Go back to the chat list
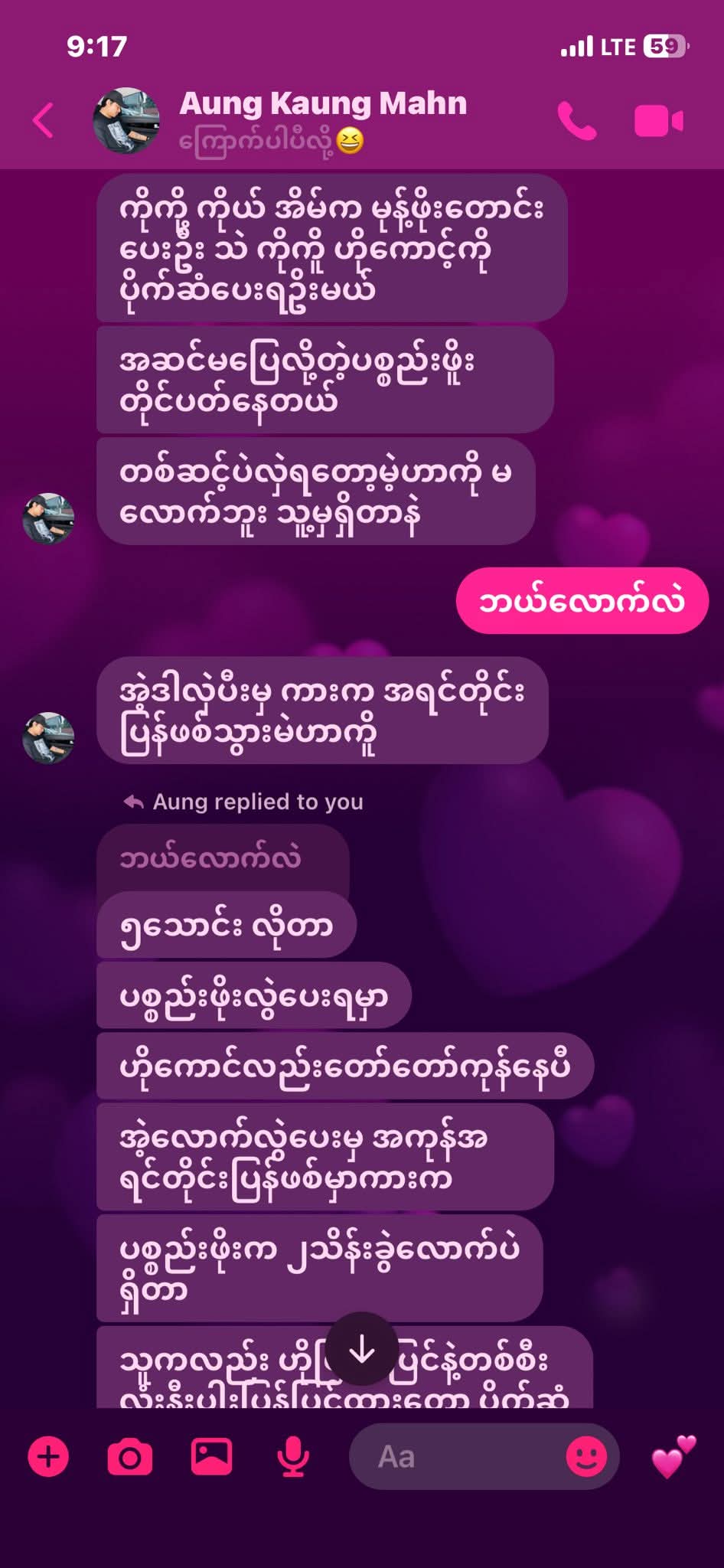The height and width of the screenshot is (1568, 724). [x=44, y=121]
